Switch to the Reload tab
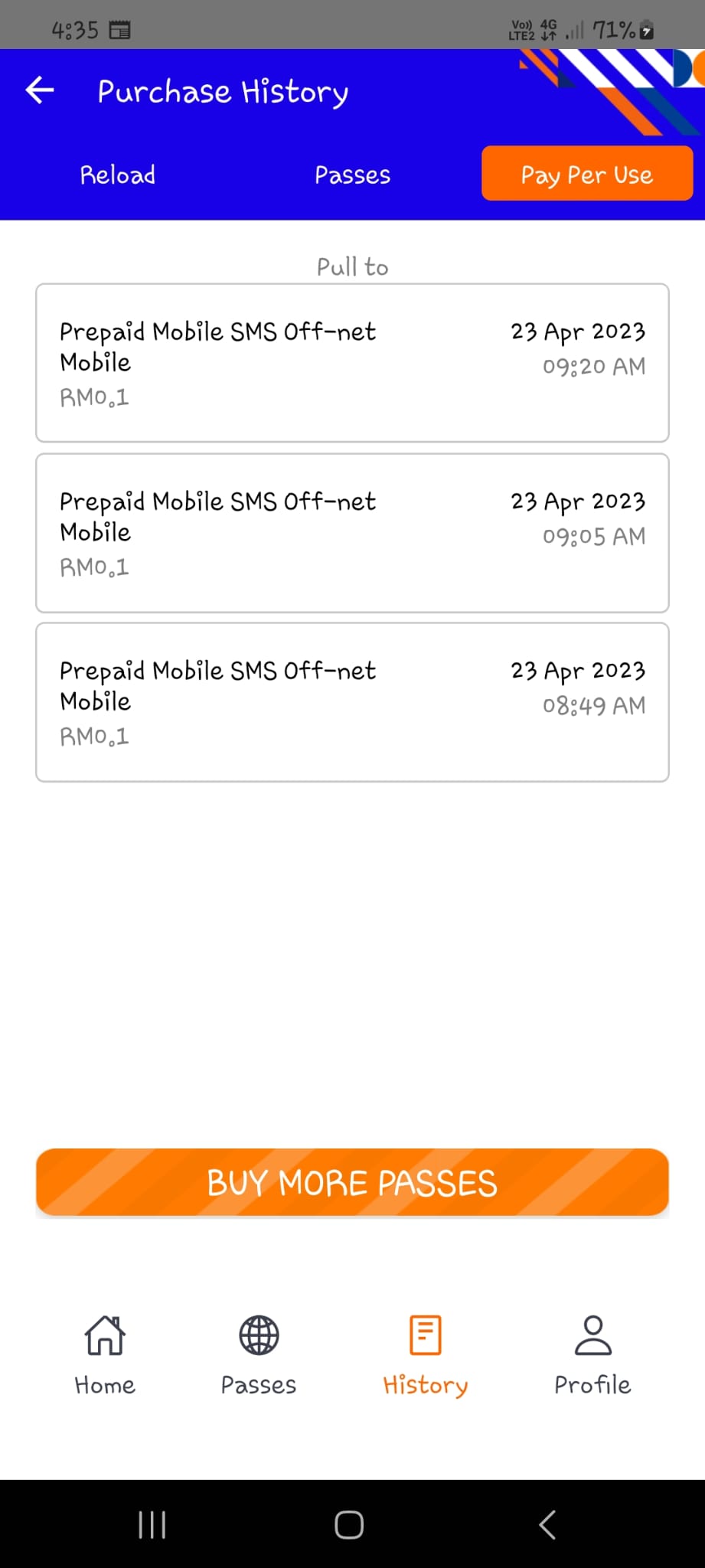Screen dimensions: 705x1568 [118, 175]
